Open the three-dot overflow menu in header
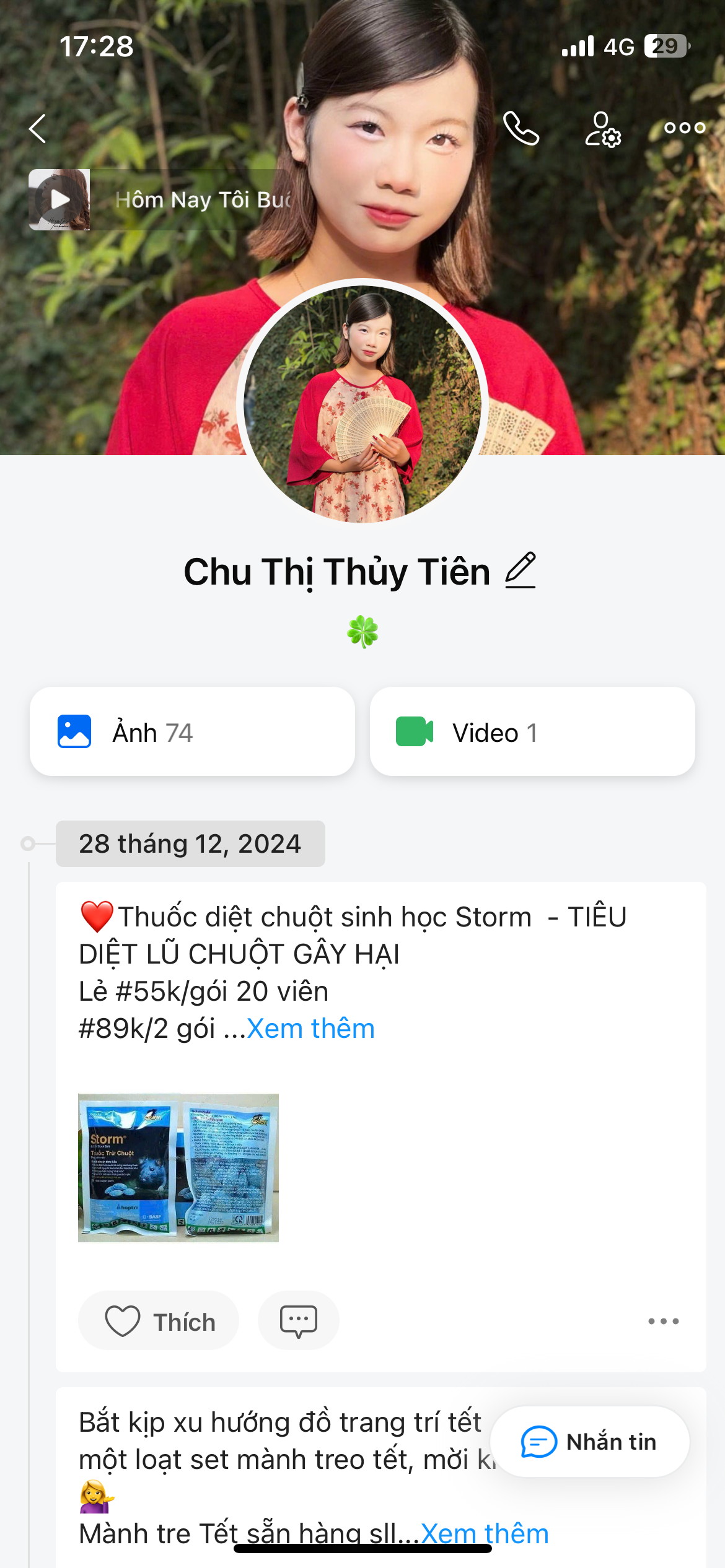 tap(684, 128)
